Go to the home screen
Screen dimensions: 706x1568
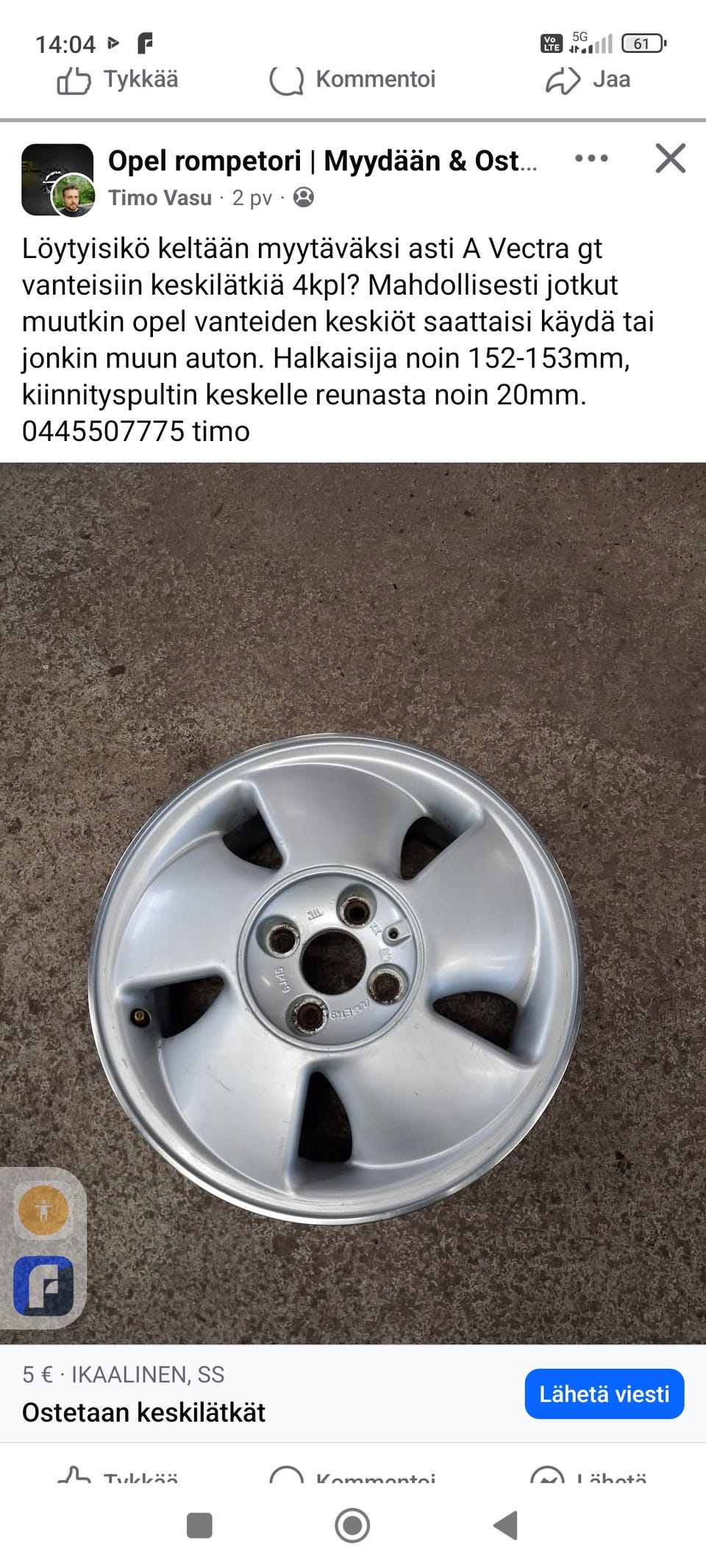tap(352, 1525)
